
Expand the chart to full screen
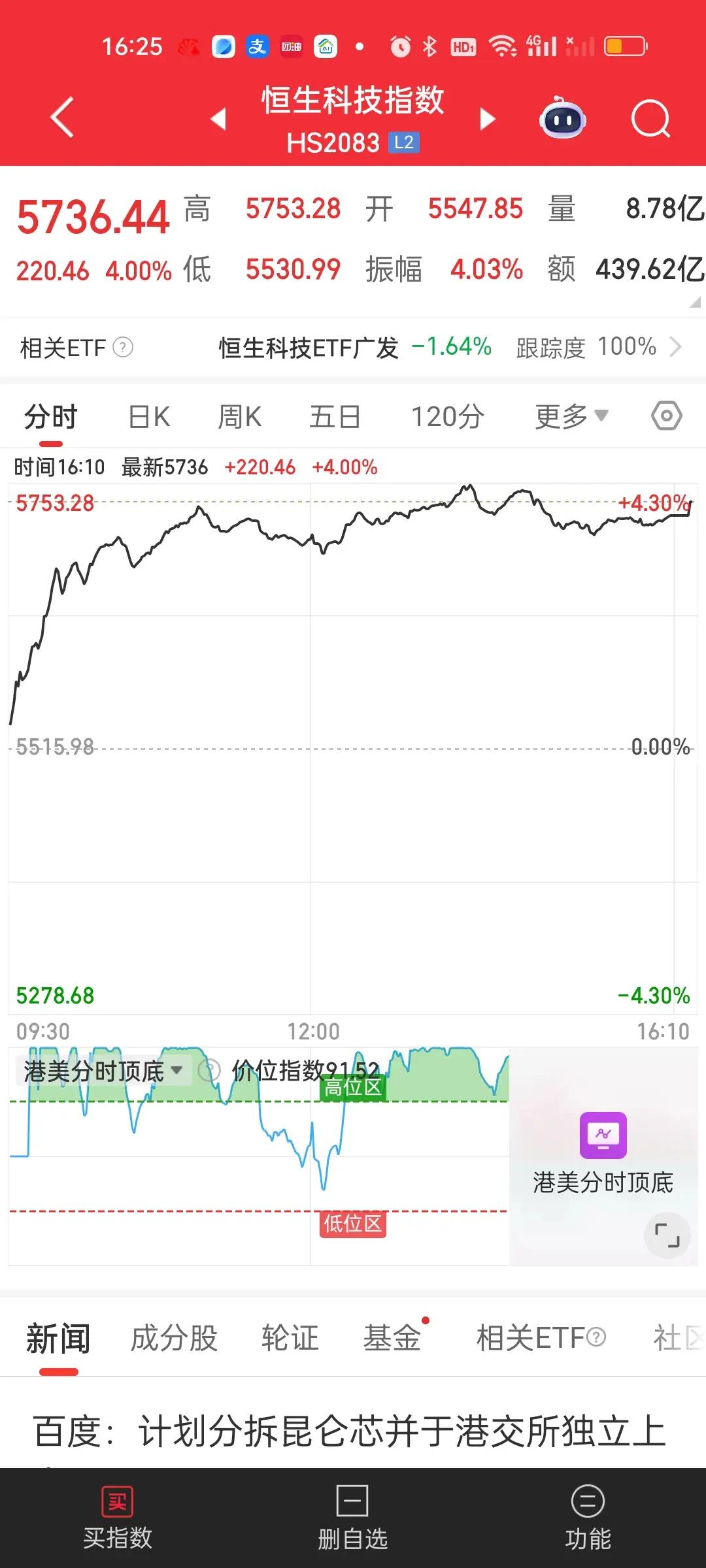click(667, 1235)
